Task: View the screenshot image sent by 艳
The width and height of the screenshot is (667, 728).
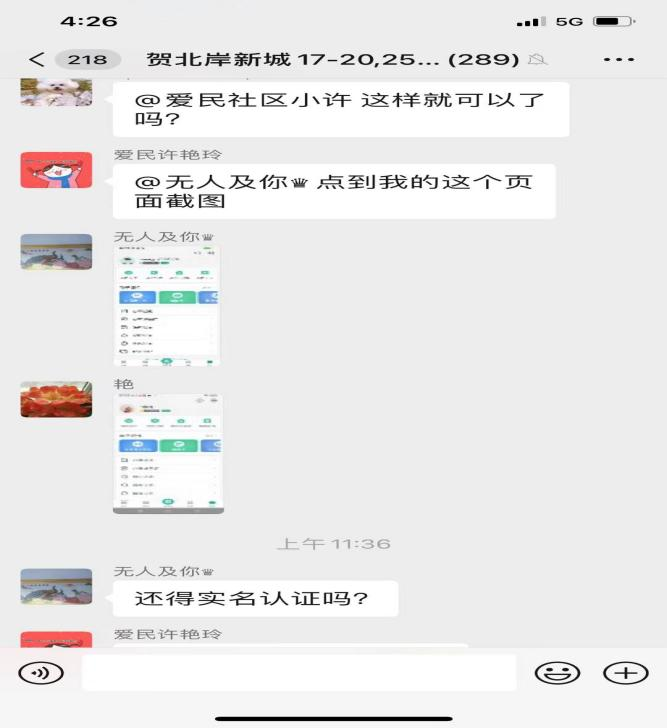Action: 168,453
